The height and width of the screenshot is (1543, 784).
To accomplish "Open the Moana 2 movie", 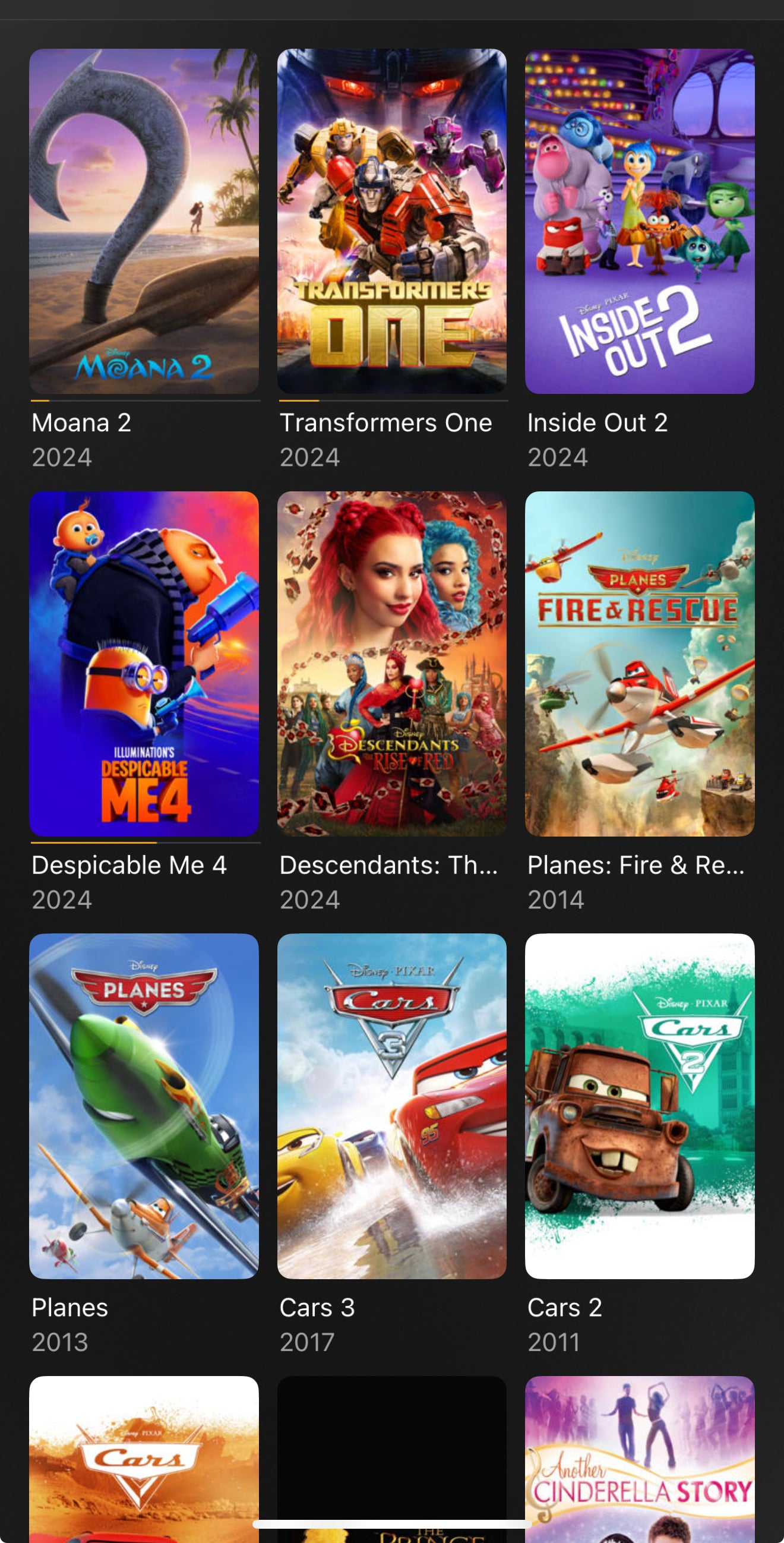I will tap(144, 221).
